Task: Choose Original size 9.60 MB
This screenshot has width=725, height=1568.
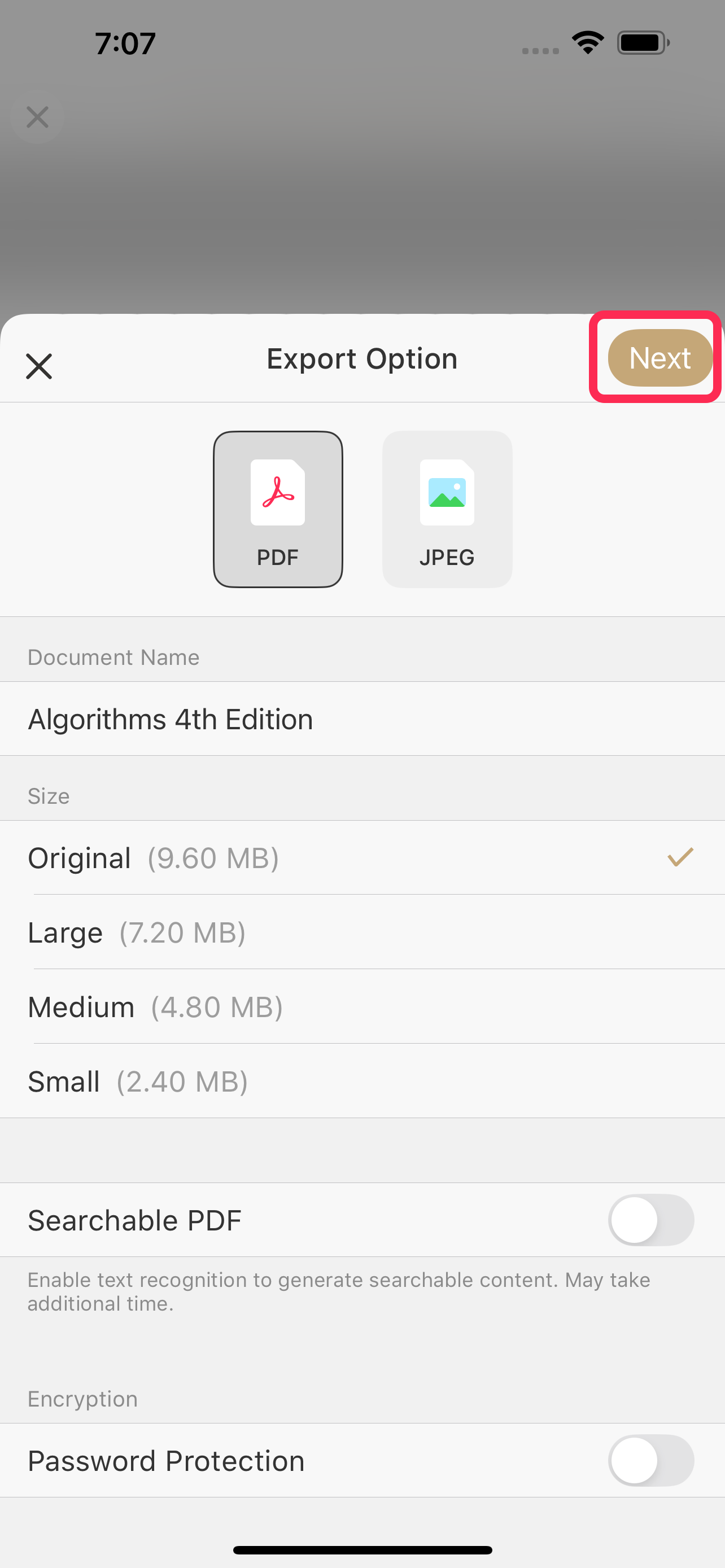Action: pos(362,857)
